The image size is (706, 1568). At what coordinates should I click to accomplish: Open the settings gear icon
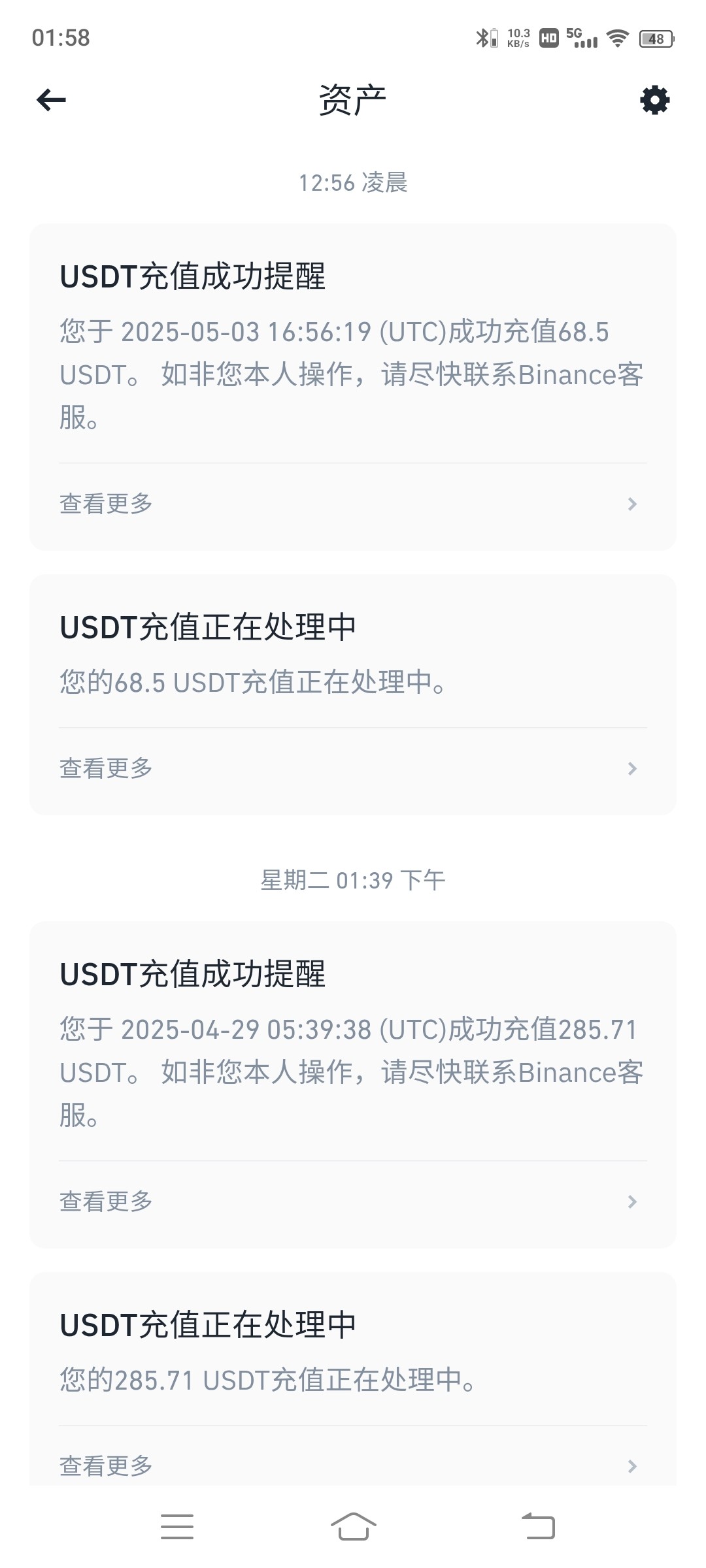point(654,100)
